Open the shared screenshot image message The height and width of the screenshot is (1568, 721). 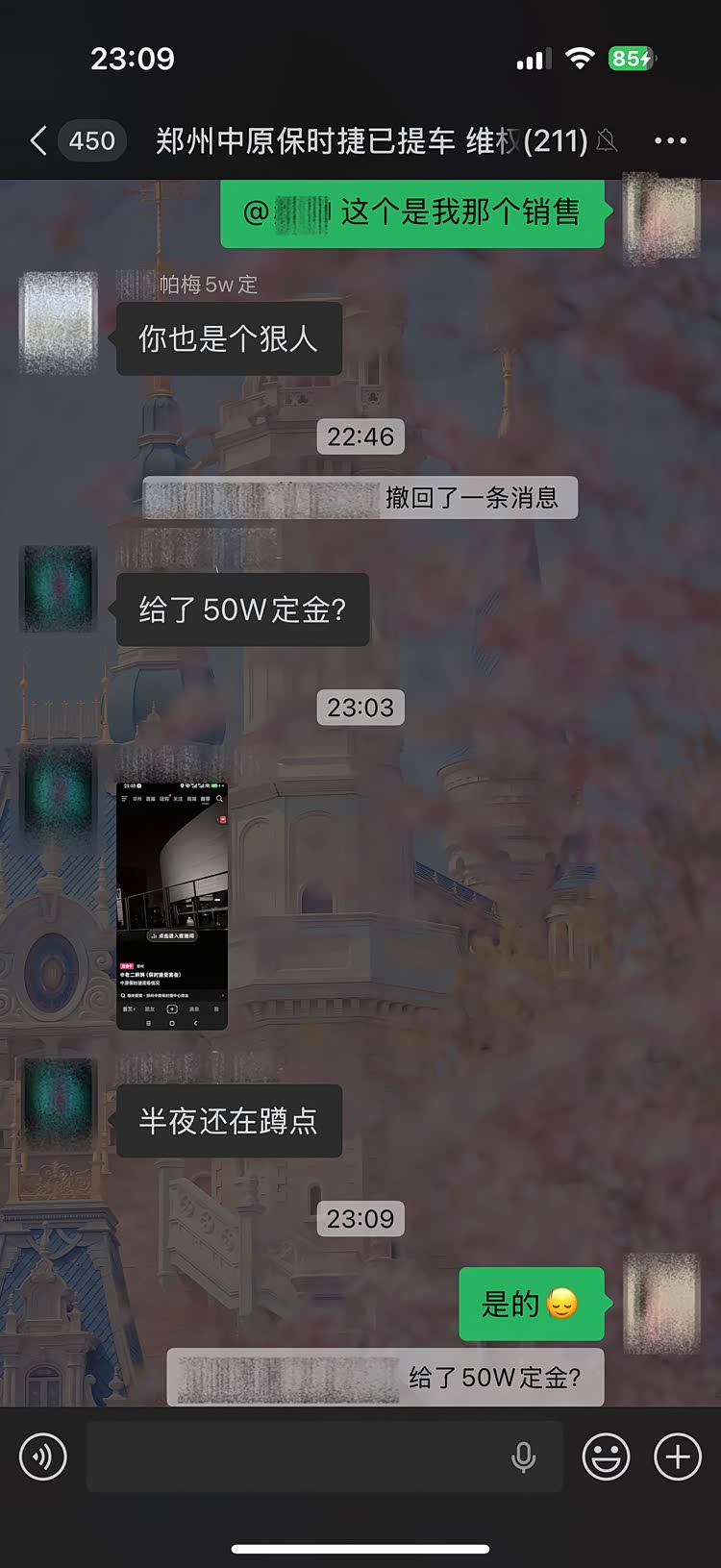[x=172, y=906]
